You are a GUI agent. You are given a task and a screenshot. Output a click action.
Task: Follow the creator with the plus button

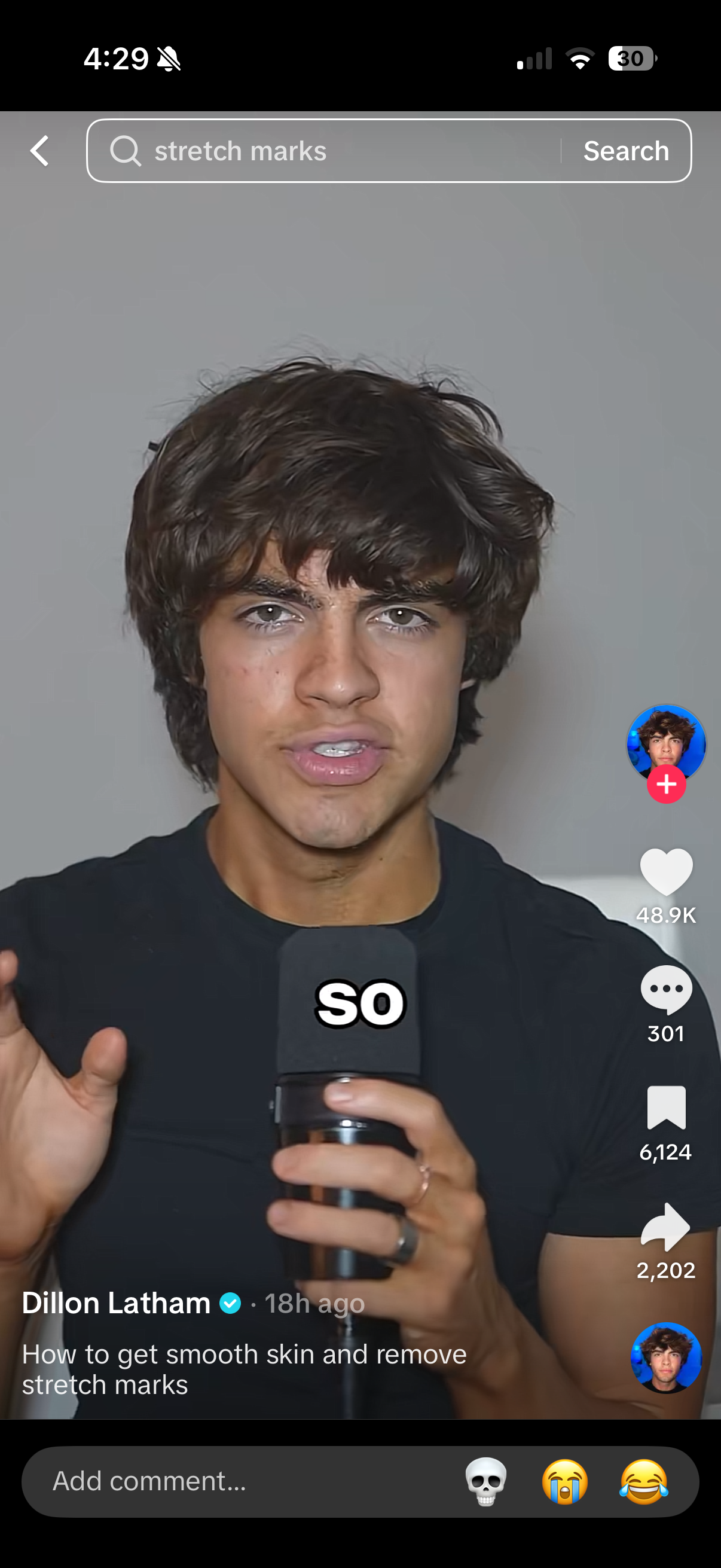pyautogui.click(x=666, y=785)
